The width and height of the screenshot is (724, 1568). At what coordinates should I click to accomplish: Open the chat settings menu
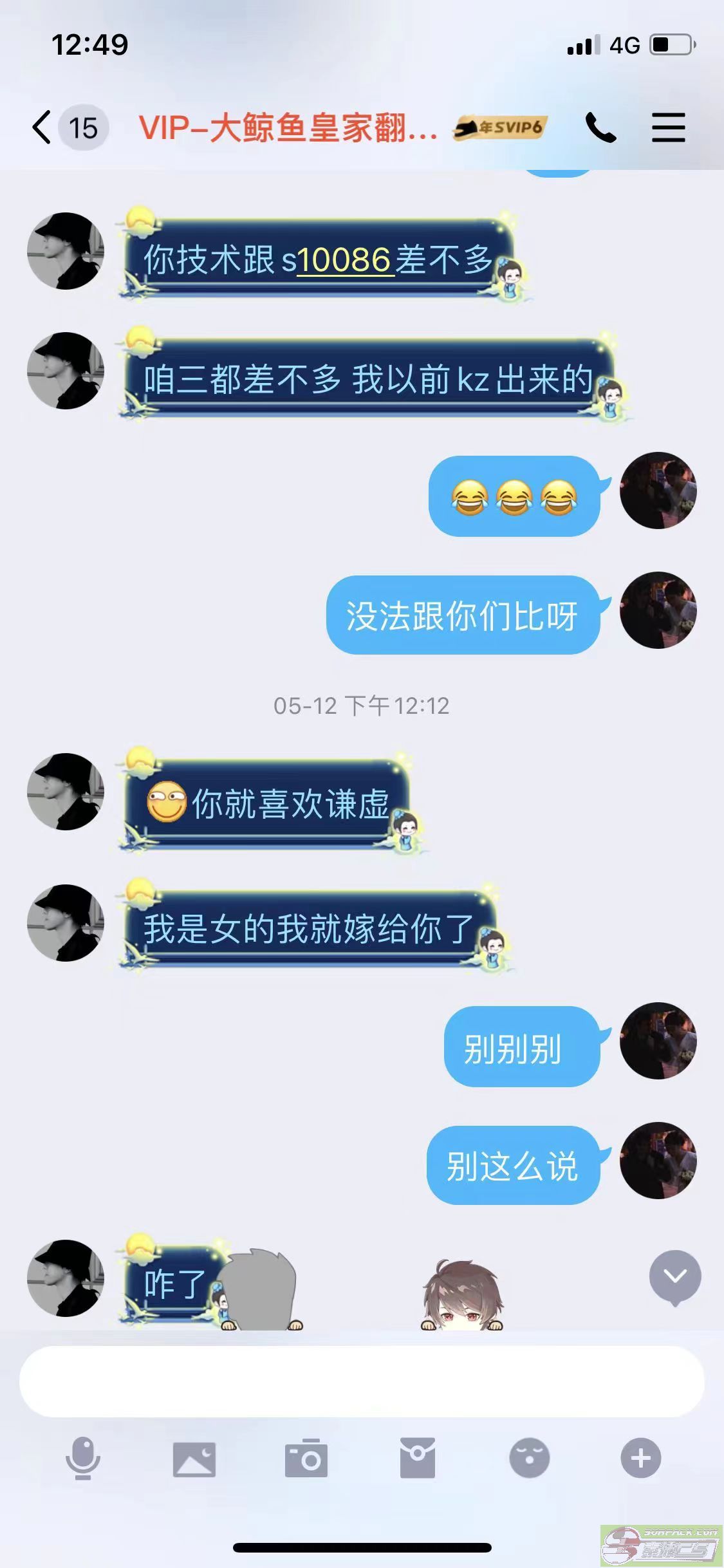pyautogui.click(x=668, y=127)
